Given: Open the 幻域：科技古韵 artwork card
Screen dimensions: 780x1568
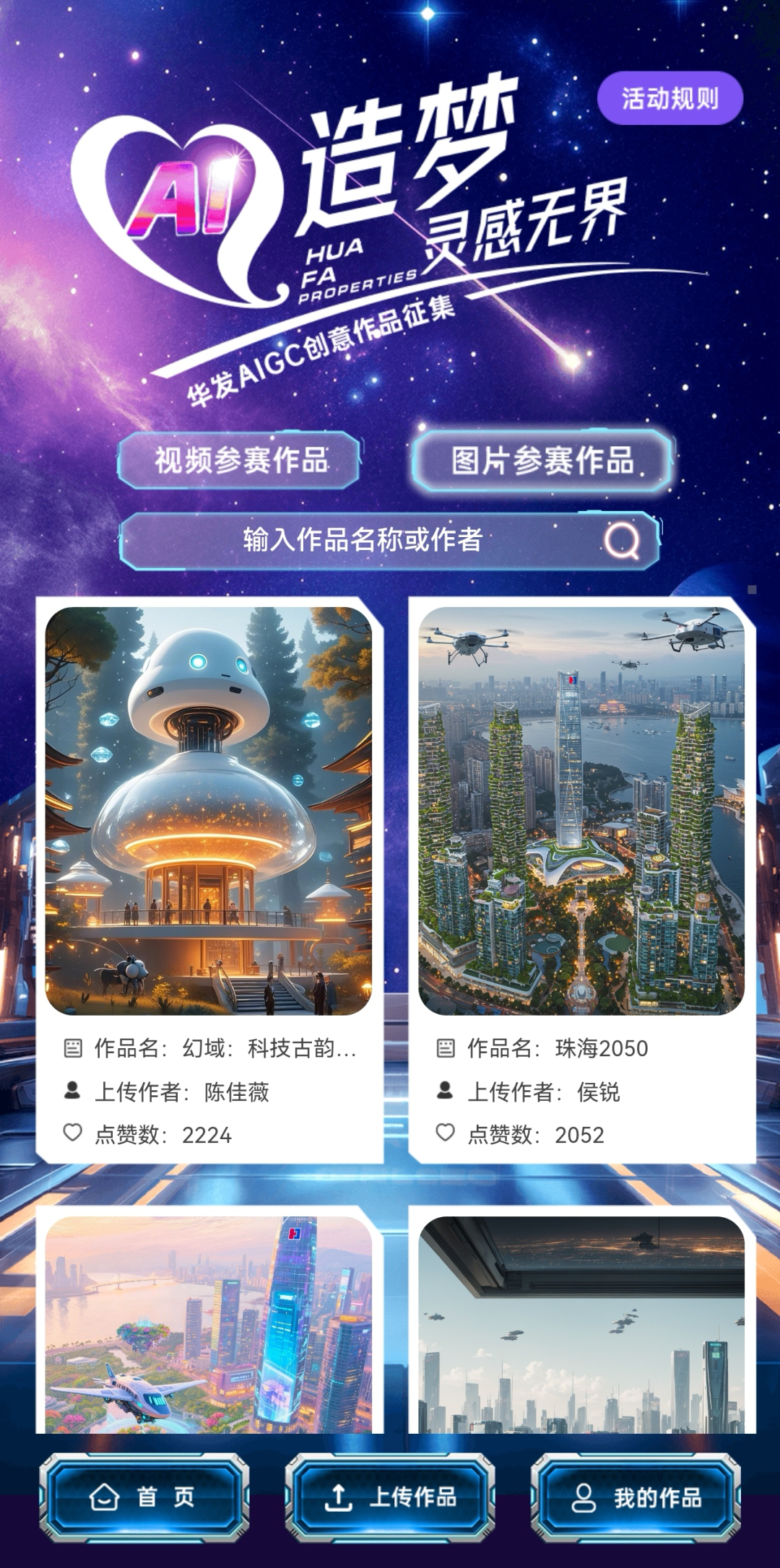Looking at the screenshot, I should coord(209,811).
